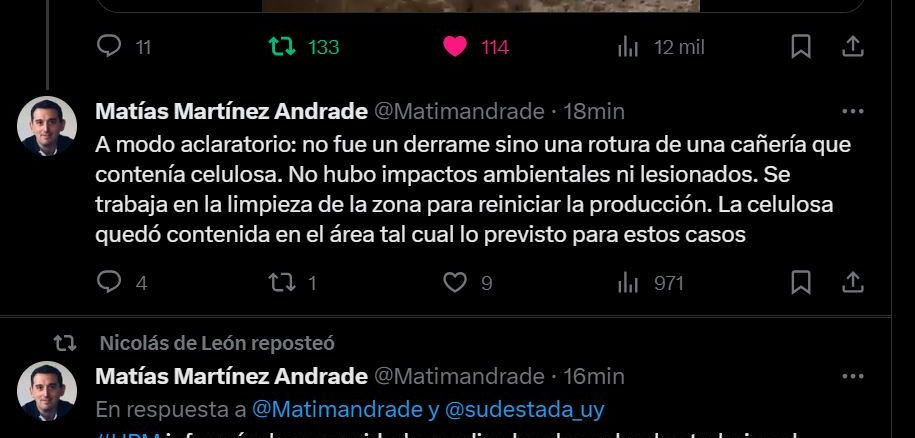Open Matías Martínez Andrade's avatar on 18min post
This screenshot has width=915, height=438.
[47, 127]
